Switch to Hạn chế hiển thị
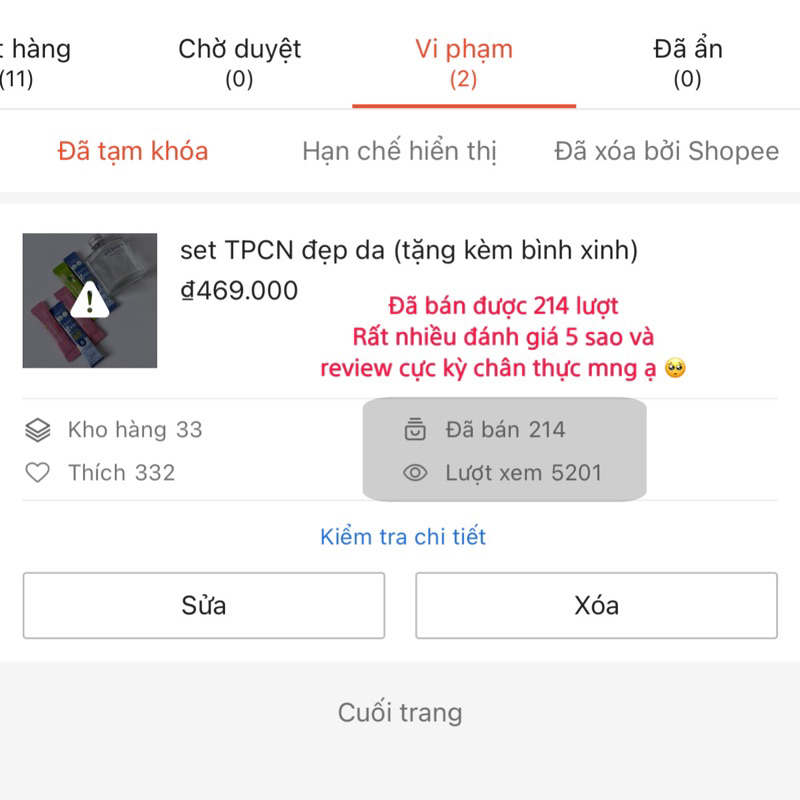800x800 pixels. click(399, 152)
